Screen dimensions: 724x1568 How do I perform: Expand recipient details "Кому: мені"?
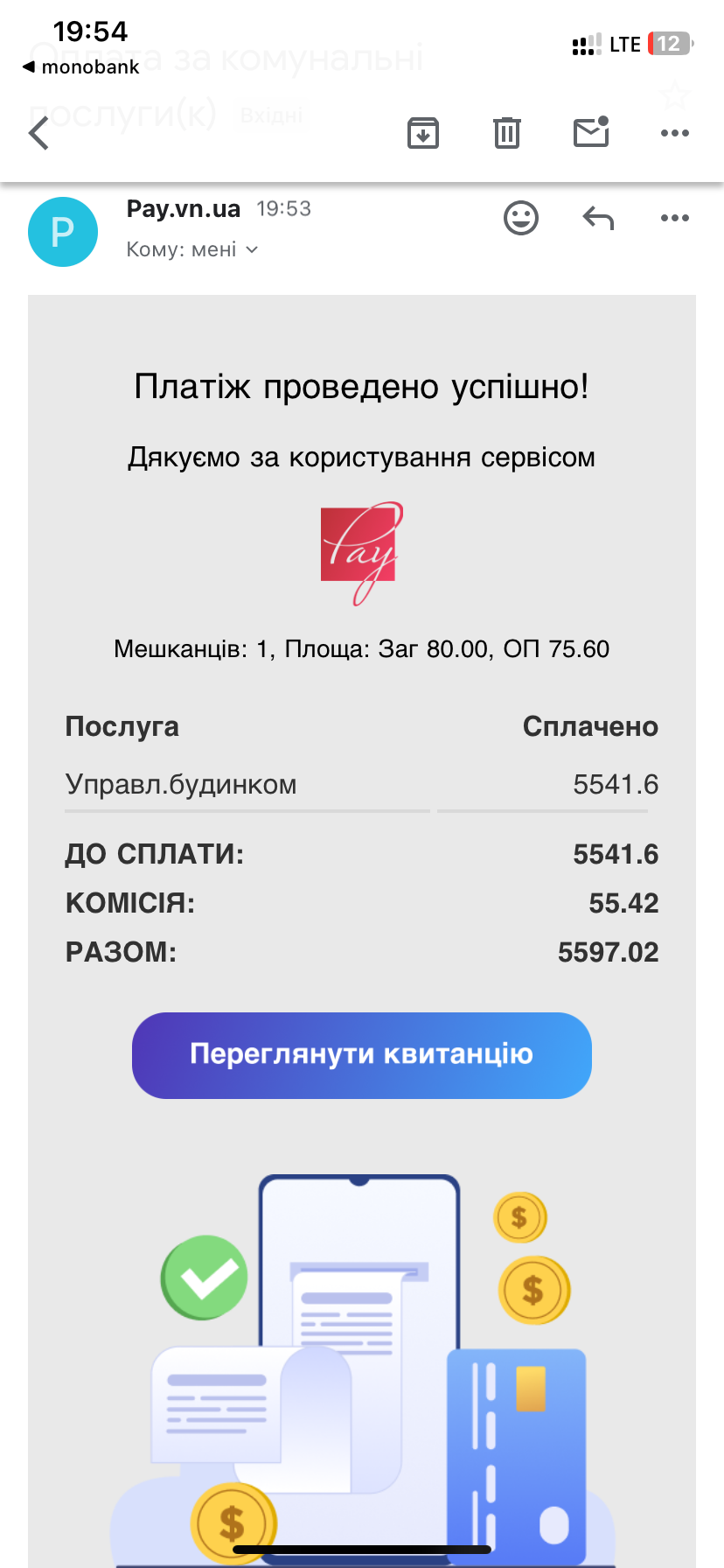[192, 250]
